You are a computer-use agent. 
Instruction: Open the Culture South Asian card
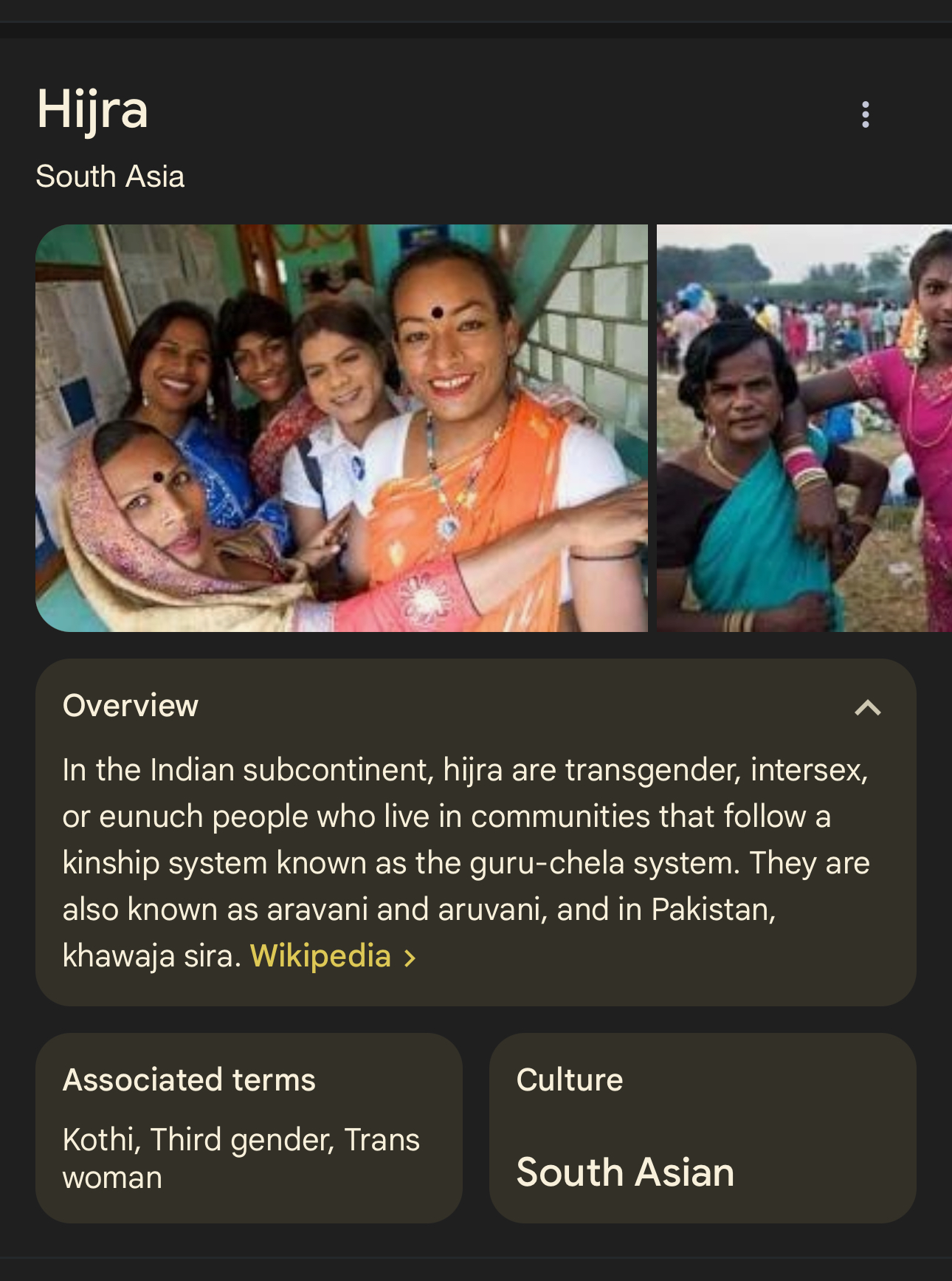tap(702, 1127)
